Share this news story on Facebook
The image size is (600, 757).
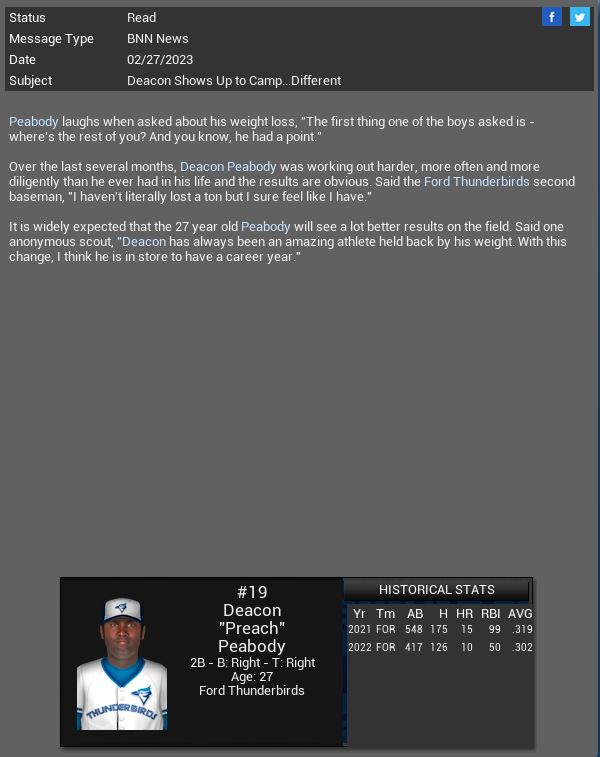552,17
